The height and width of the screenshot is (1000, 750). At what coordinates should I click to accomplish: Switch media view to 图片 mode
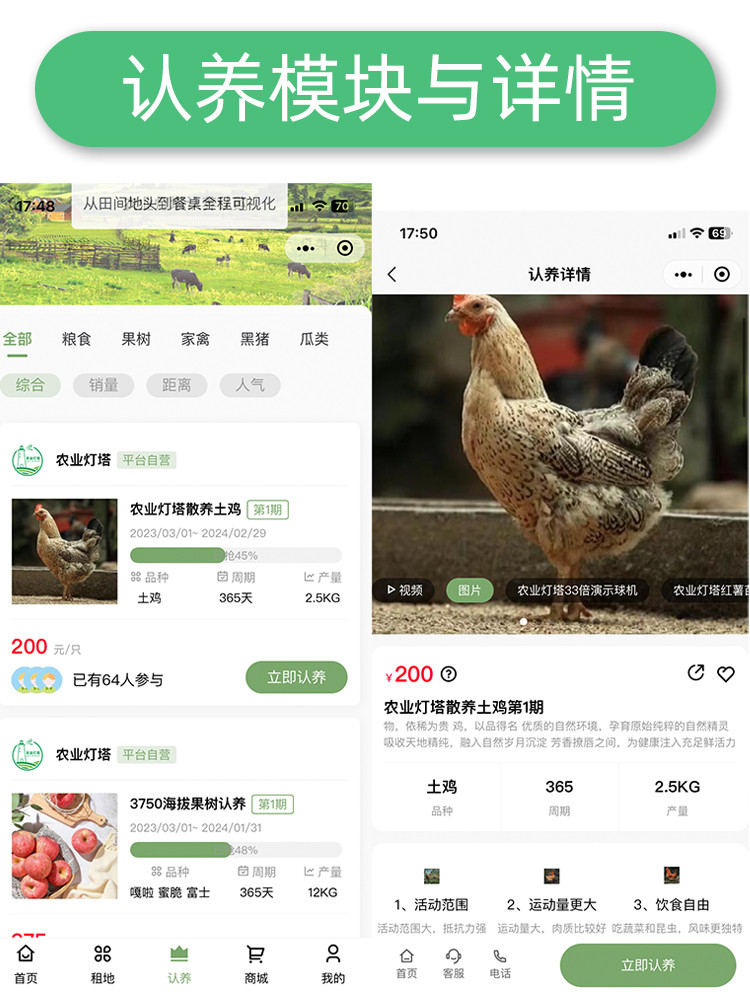pos(470,591)
